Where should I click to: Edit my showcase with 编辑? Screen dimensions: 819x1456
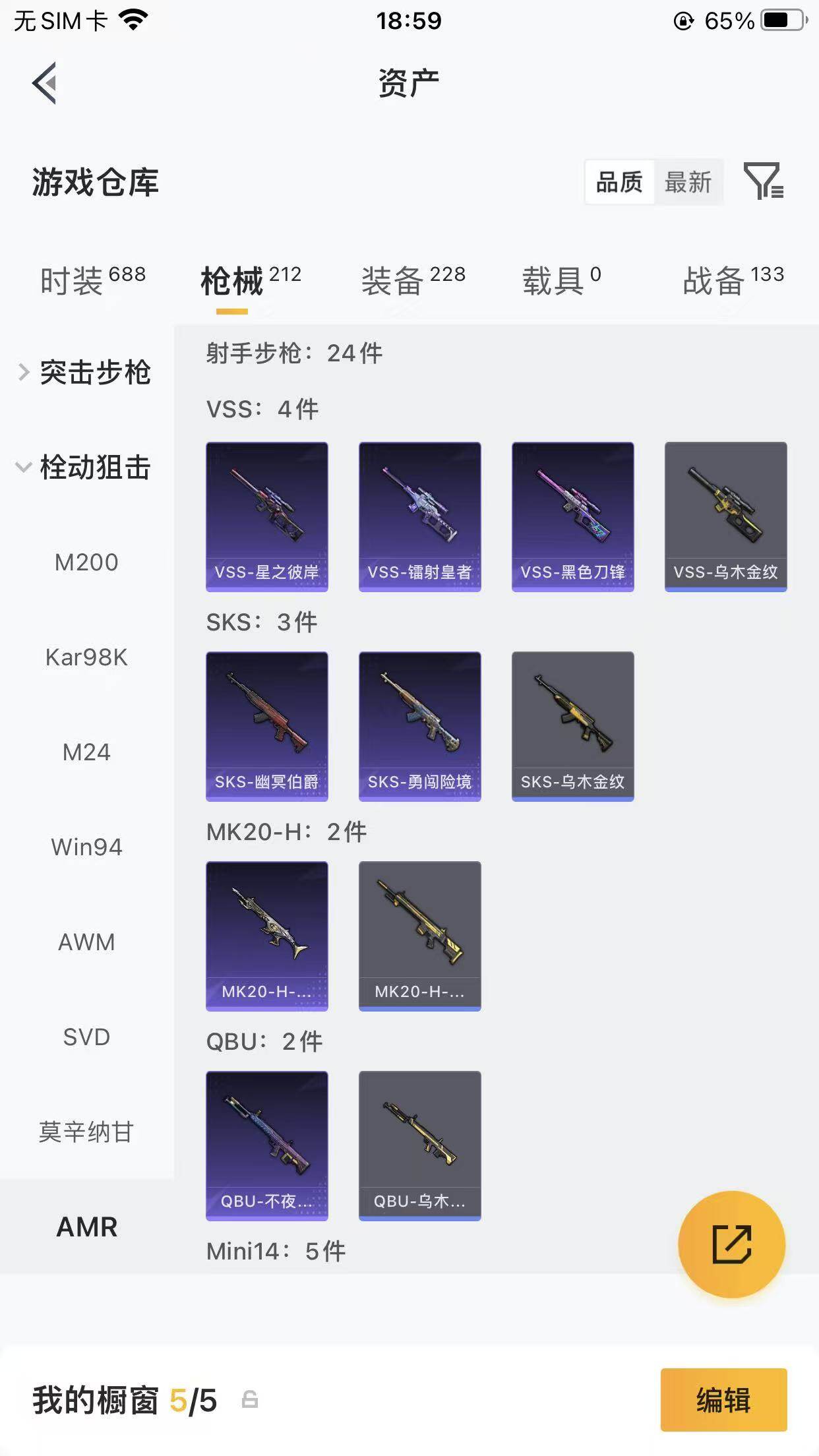point(723,1400)
